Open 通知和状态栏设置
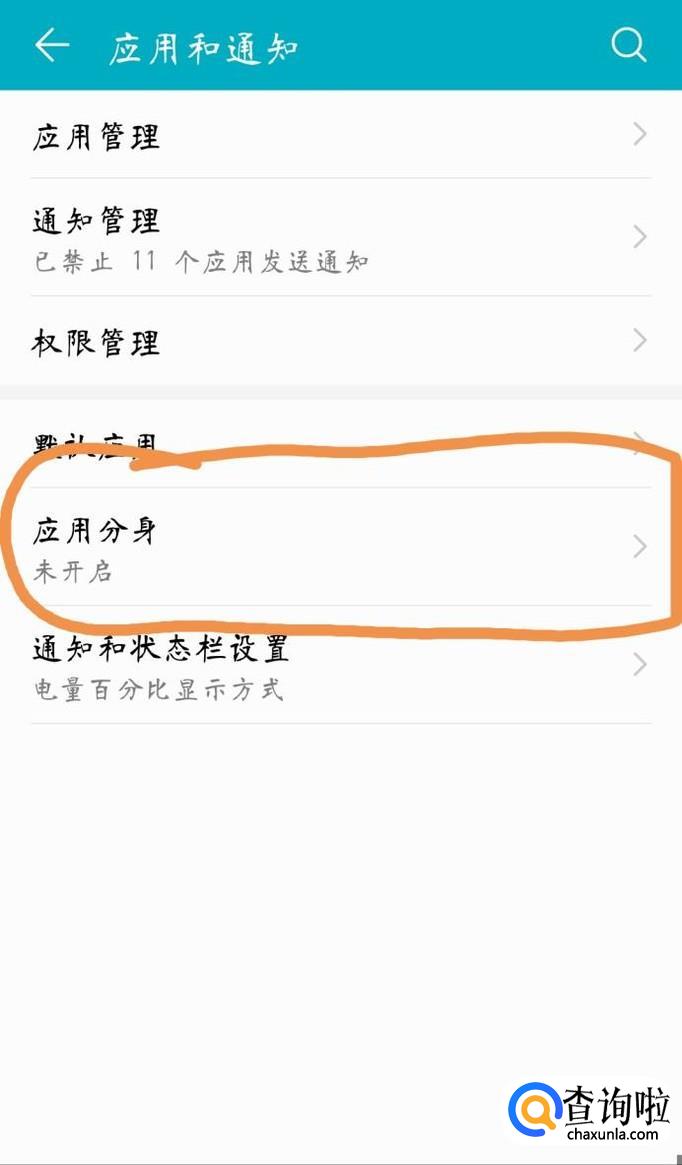Viewport: 682px width, 1165px height. click(x=340, y=665)
